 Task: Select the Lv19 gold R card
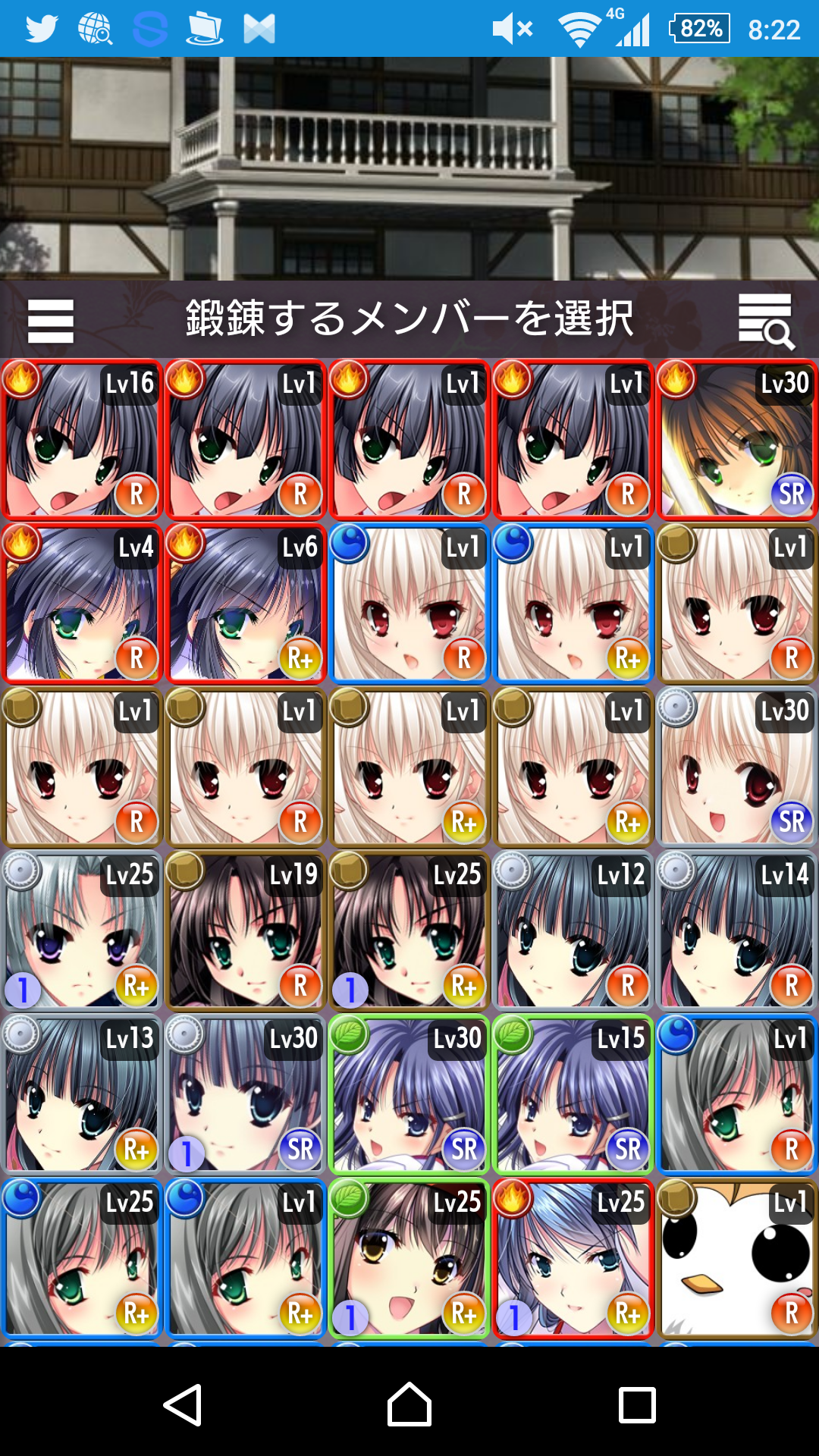pos(246,931)
